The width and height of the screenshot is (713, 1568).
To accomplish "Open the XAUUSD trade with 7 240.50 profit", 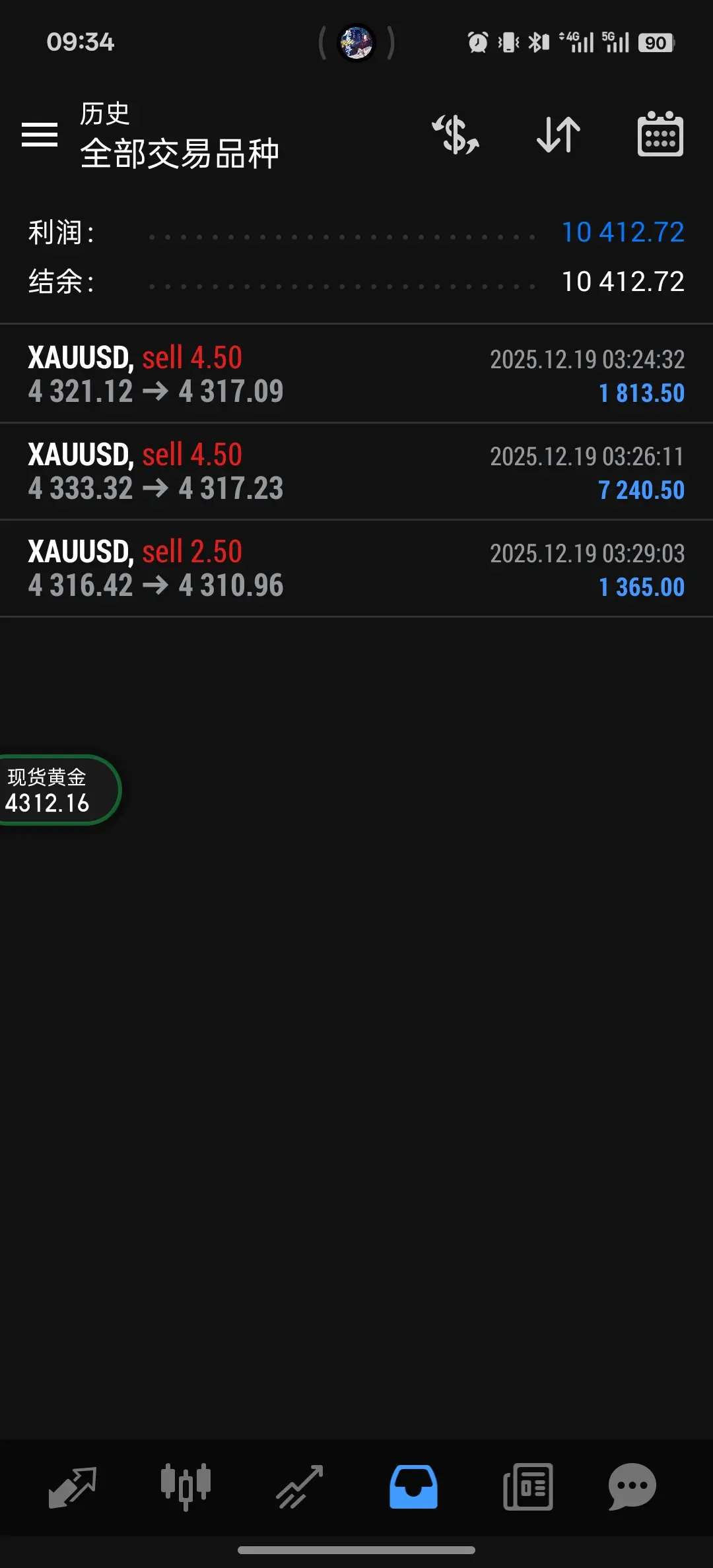I will pyautogui.click(x=356, y=471).
